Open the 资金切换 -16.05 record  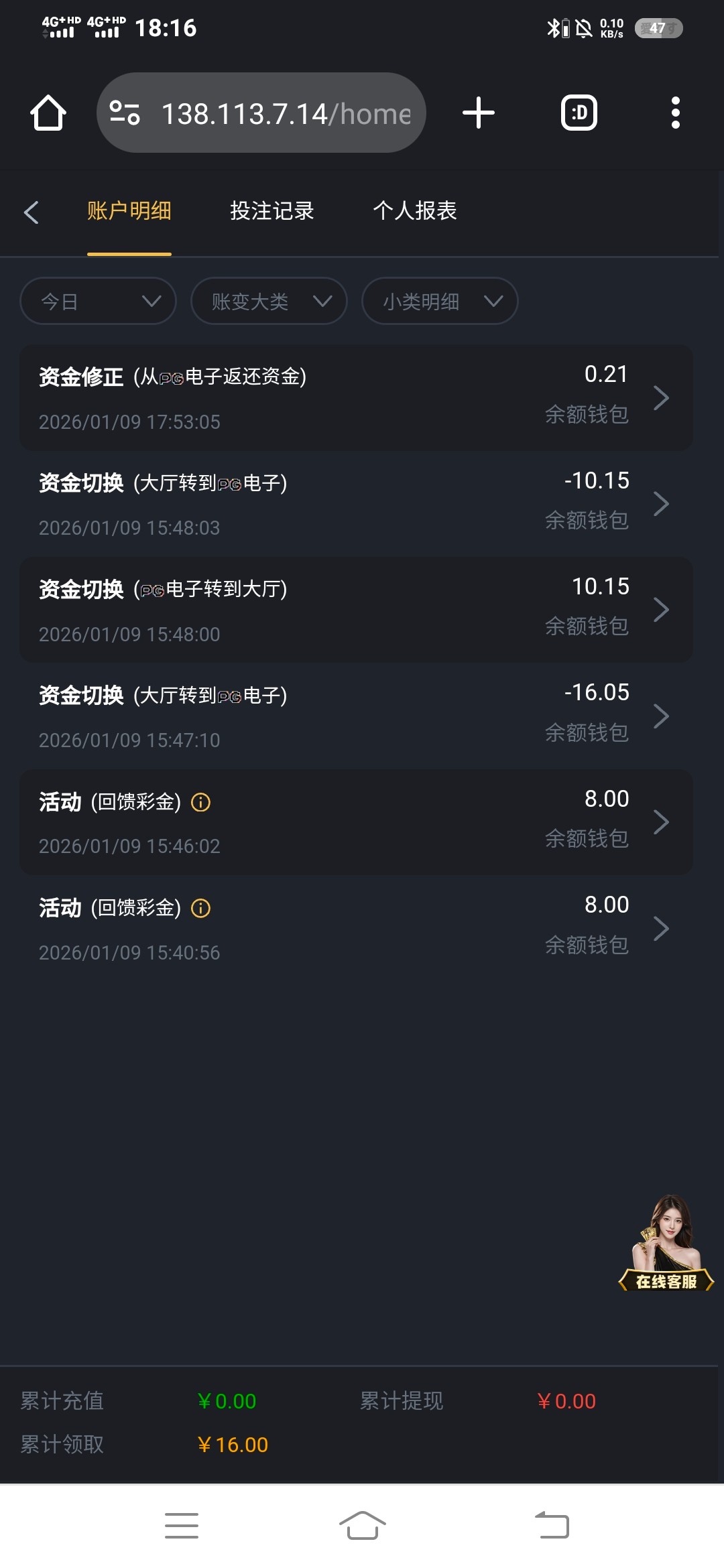[x=355, y=716]
